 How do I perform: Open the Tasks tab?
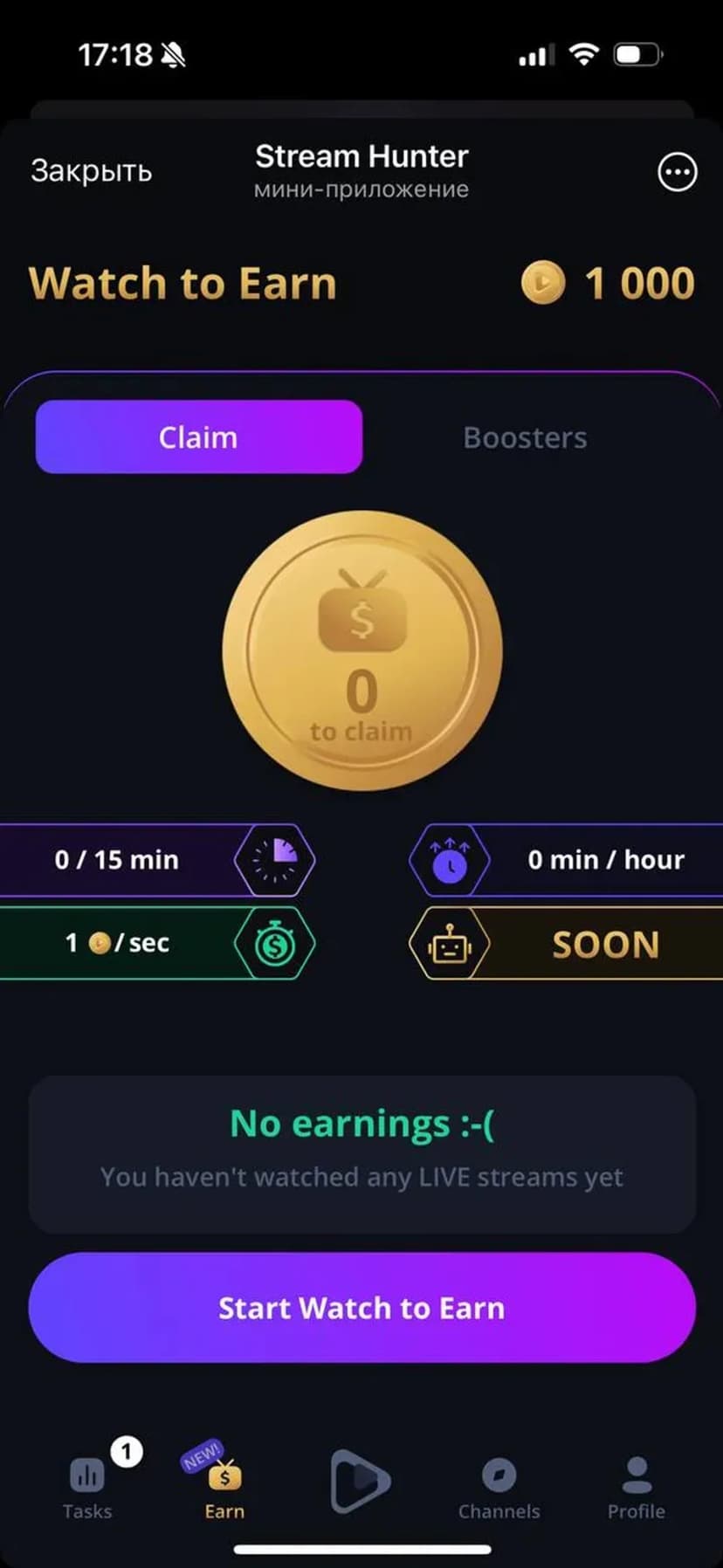[87, 1486]
